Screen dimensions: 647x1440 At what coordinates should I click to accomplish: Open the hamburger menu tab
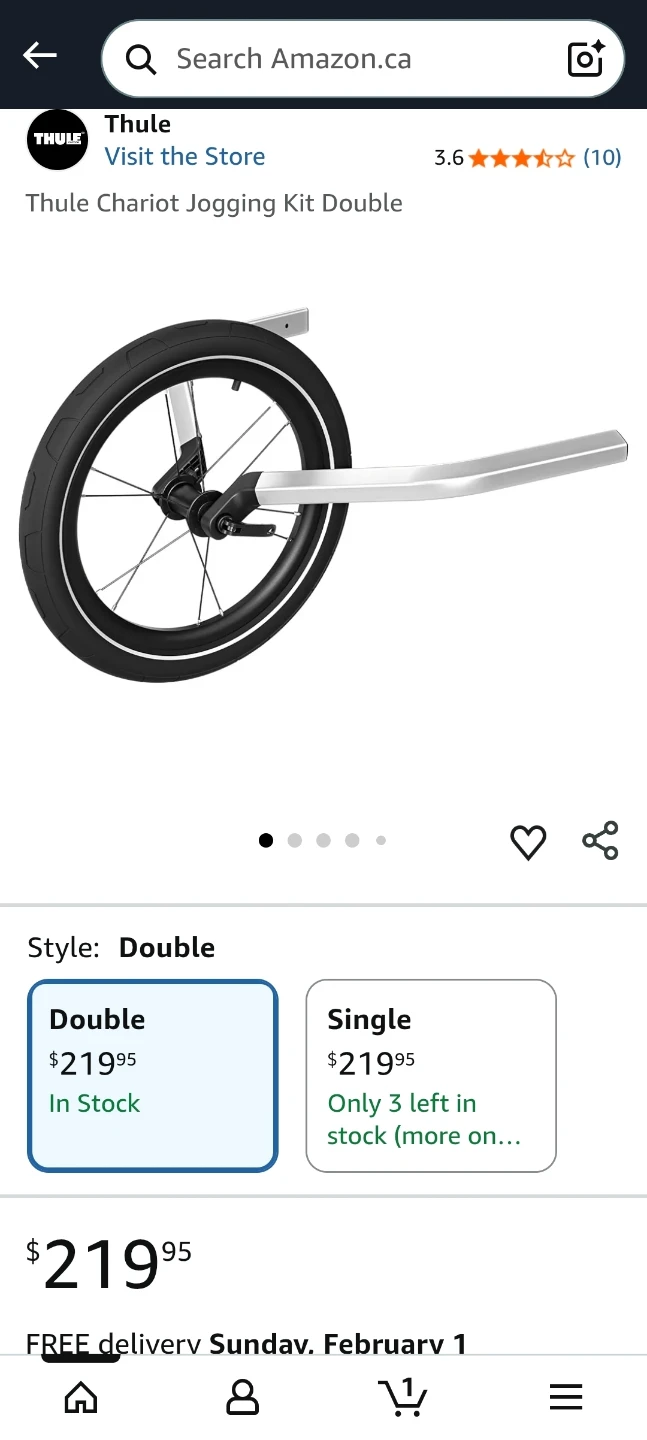[565, 1397]
